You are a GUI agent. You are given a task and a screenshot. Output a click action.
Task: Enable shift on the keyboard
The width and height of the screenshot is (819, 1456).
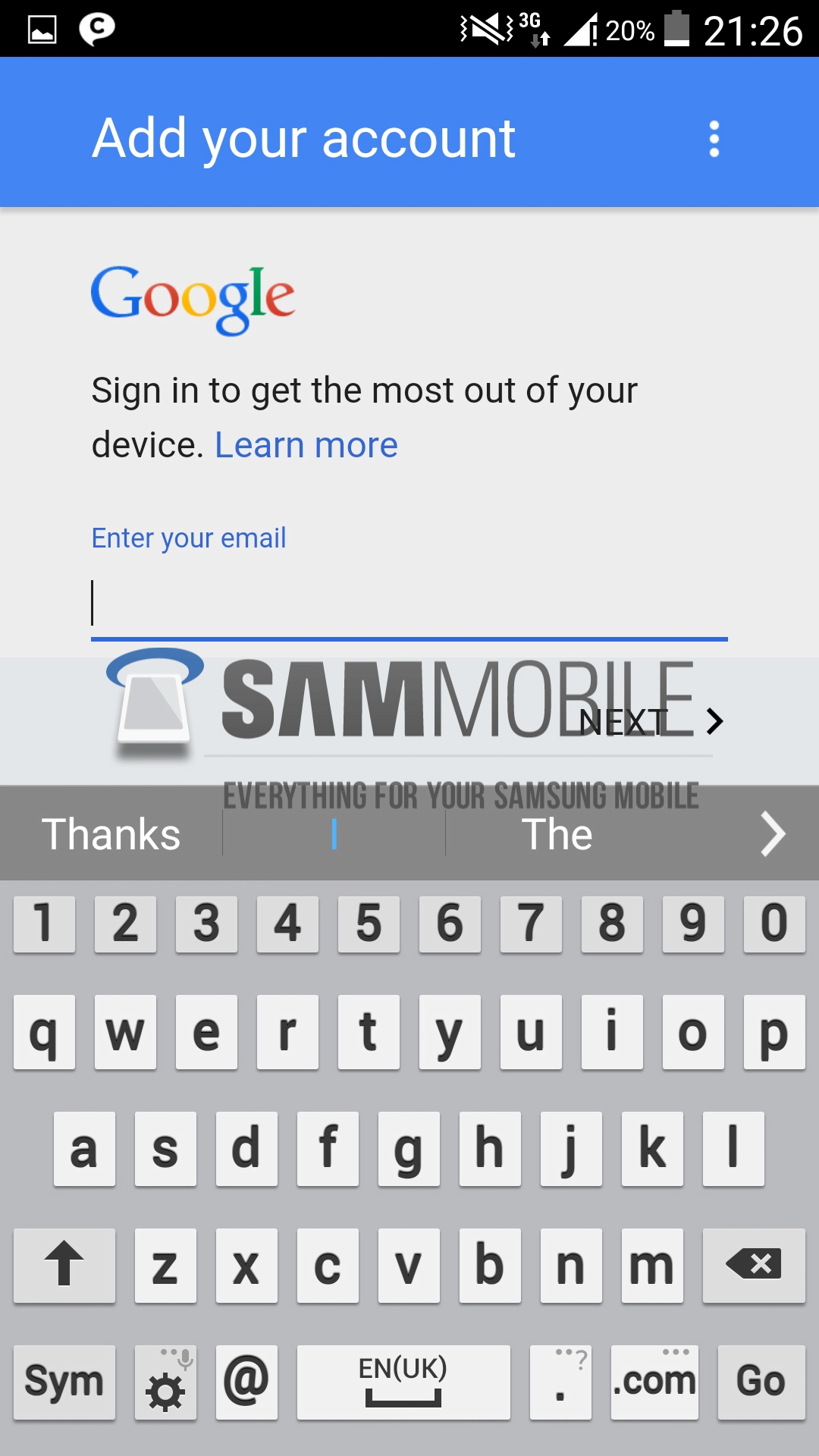[64, 1265]
